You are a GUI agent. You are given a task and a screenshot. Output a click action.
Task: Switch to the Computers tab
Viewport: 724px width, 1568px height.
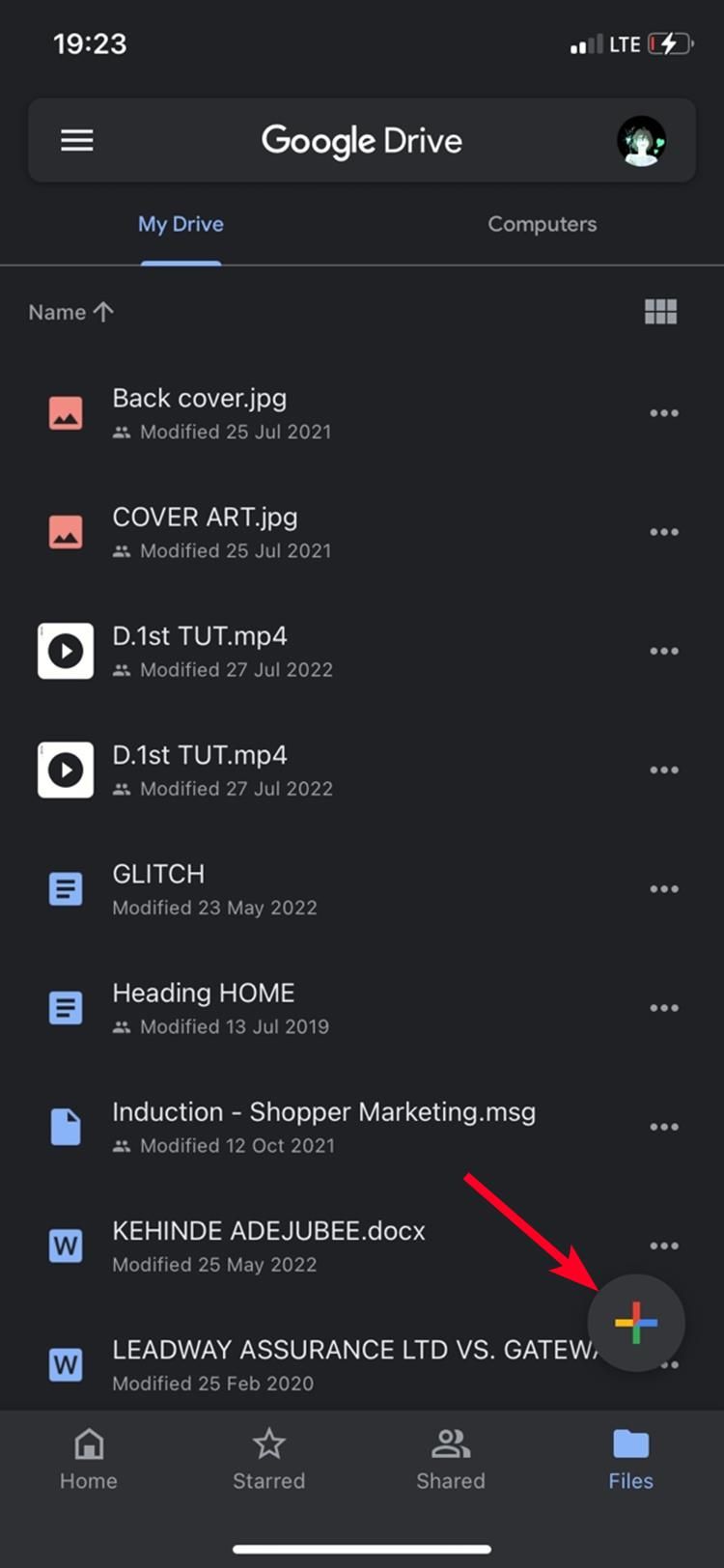point(542,223)
